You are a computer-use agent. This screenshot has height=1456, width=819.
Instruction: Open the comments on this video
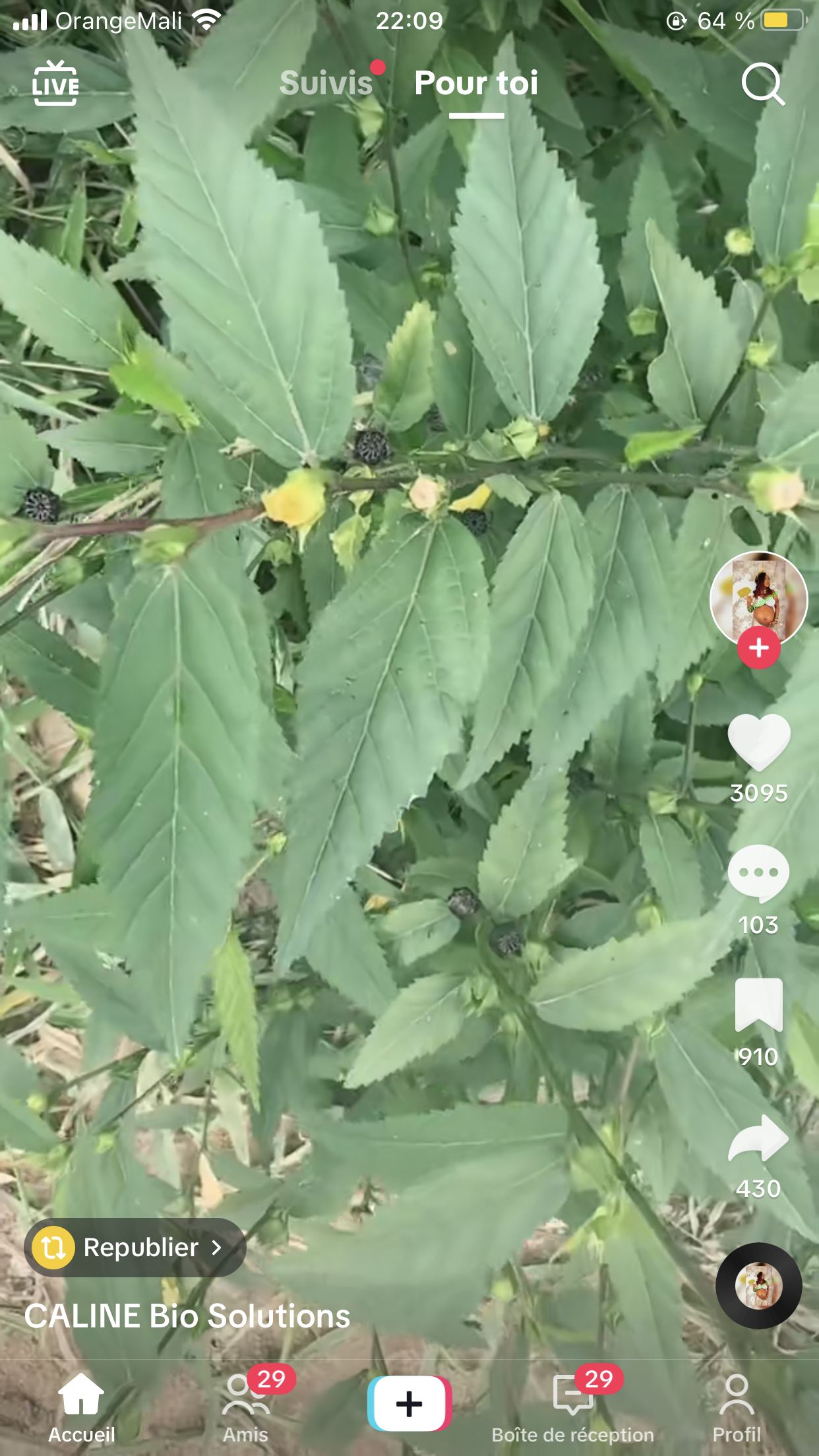point(758,874)
